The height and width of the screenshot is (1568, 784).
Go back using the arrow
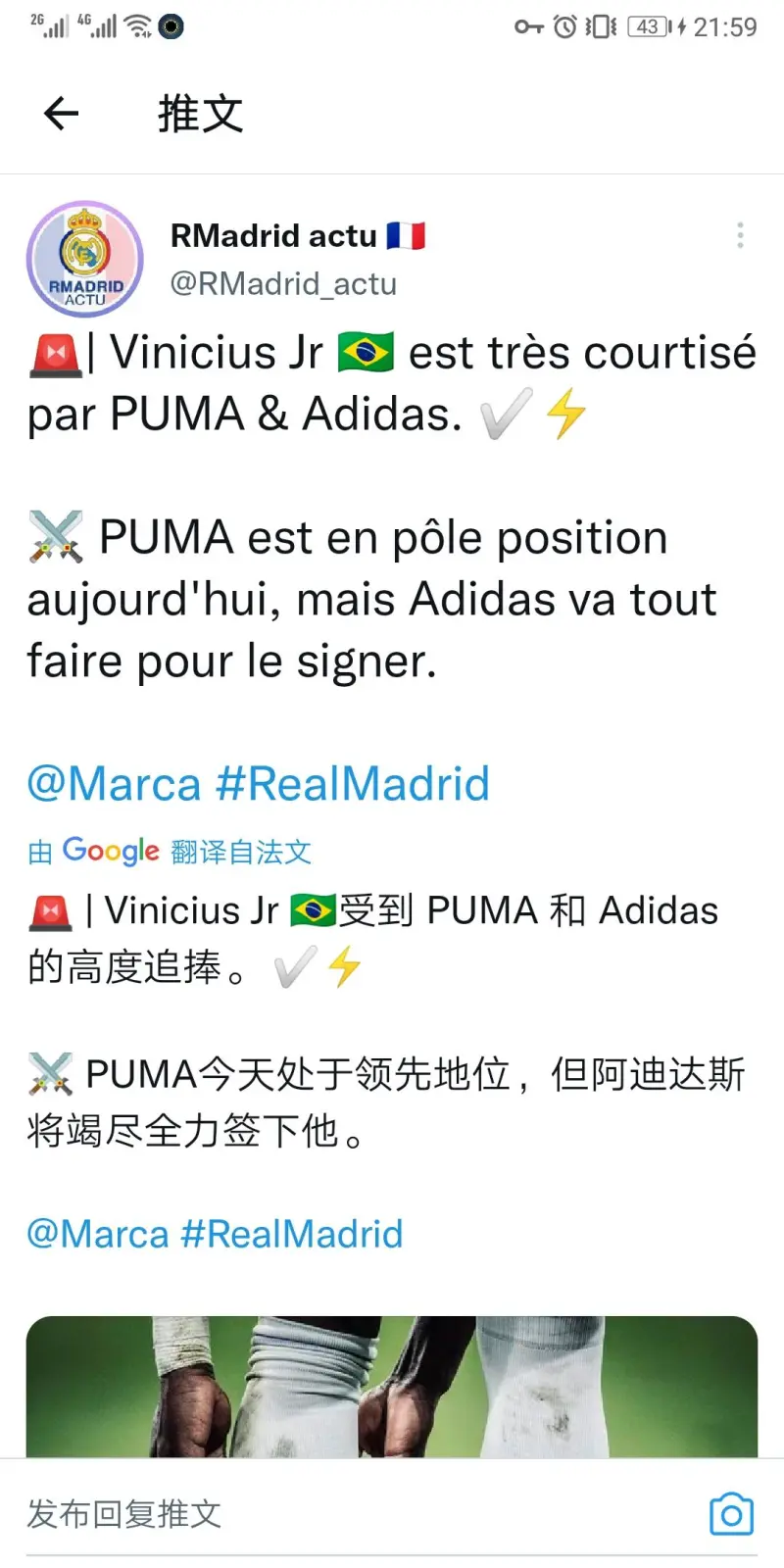[x=61, y=114]
